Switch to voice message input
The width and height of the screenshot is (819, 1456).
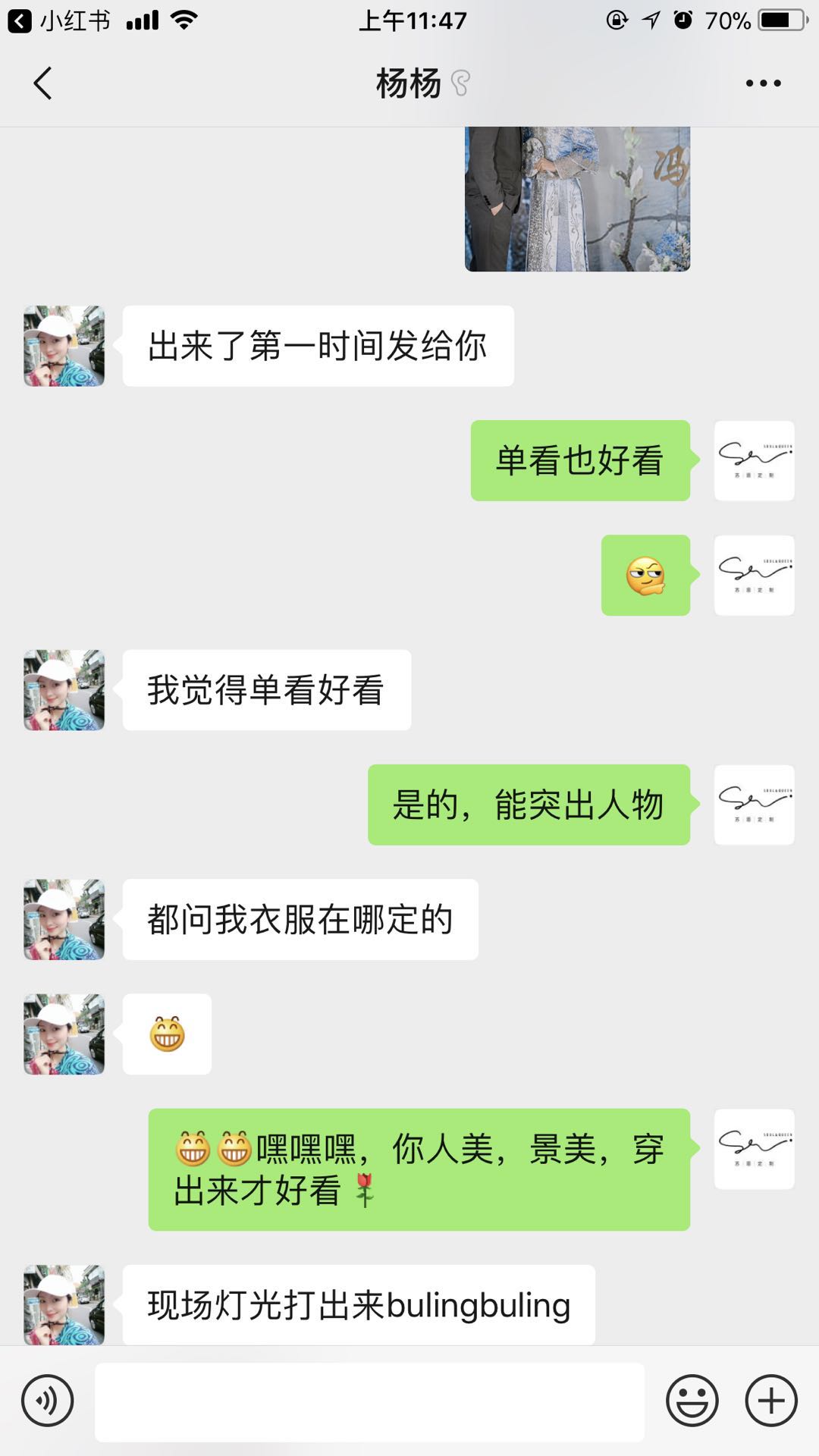tap(47, 1401)
